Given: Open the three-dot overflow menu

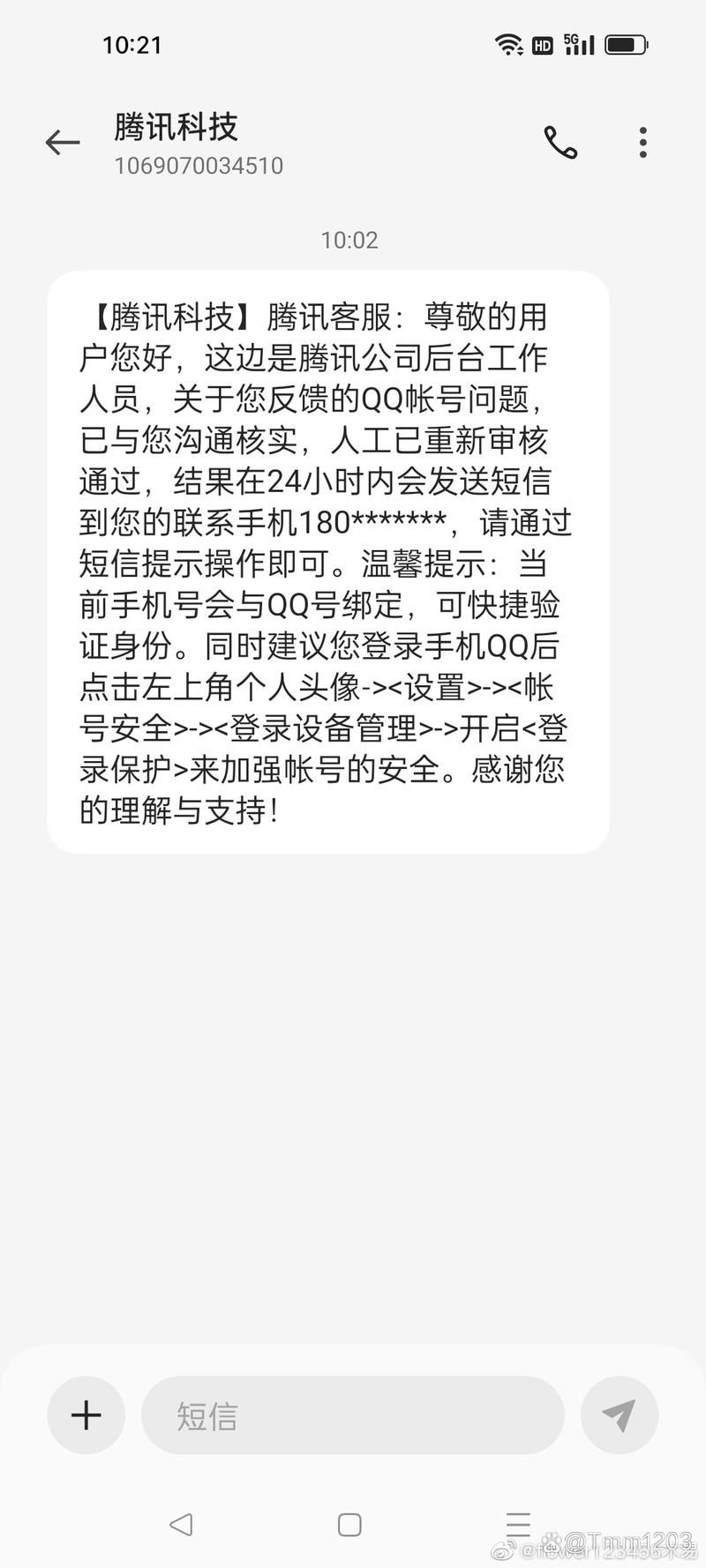Looking at the screenshot, I should pyautogui.click(x=643, y=143).
